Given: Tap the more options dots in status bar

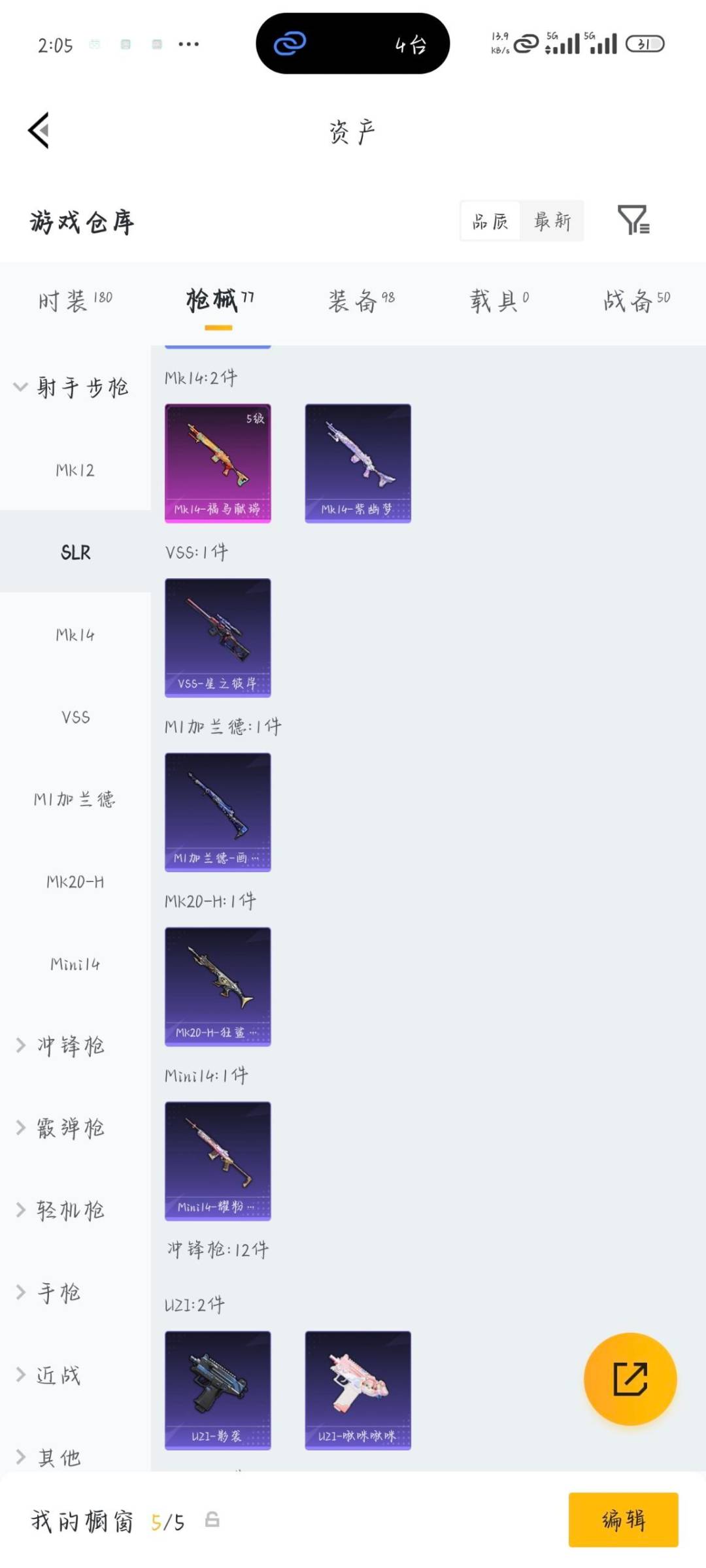Looking at the screenshot, I should click(188, 44).
